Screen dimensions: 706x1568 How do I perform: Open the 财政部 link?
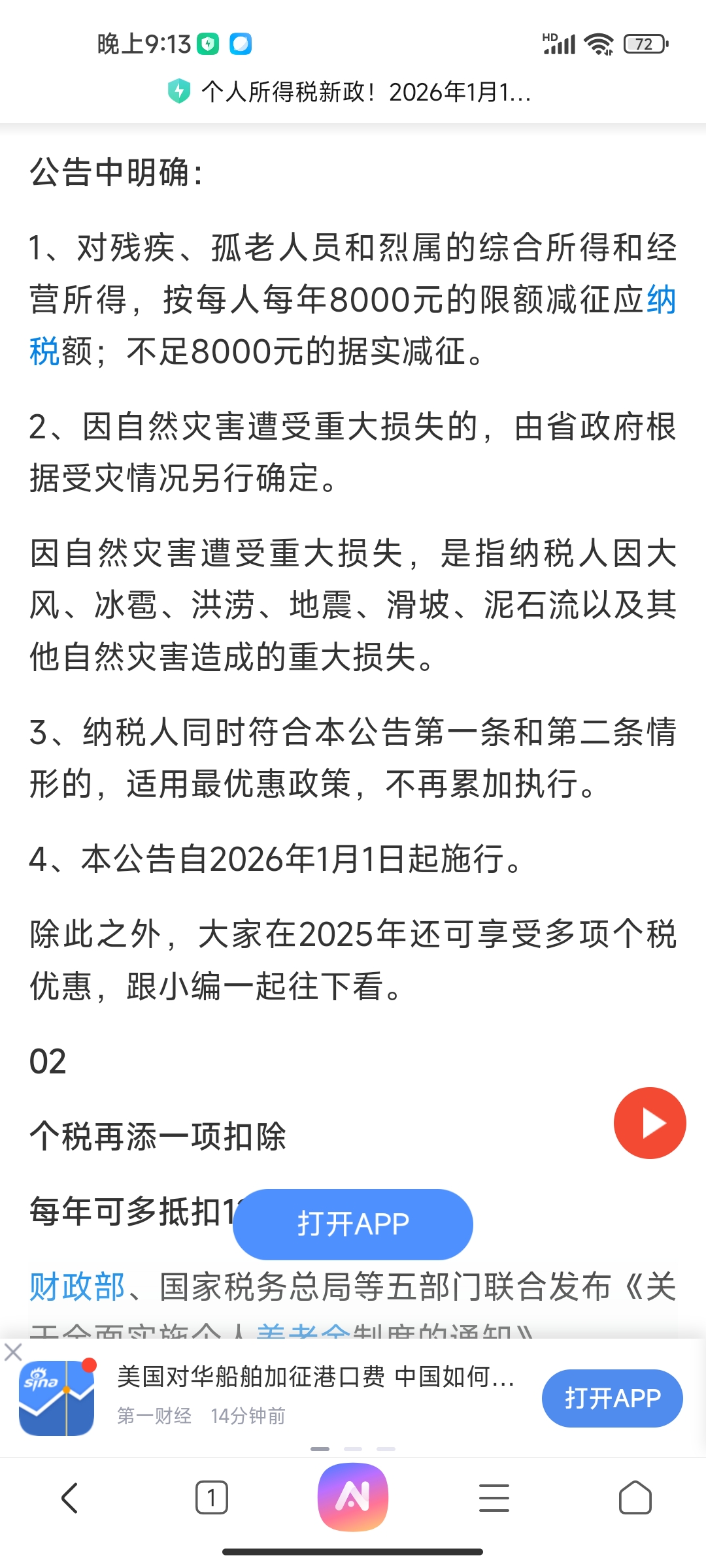point(77,1287)
